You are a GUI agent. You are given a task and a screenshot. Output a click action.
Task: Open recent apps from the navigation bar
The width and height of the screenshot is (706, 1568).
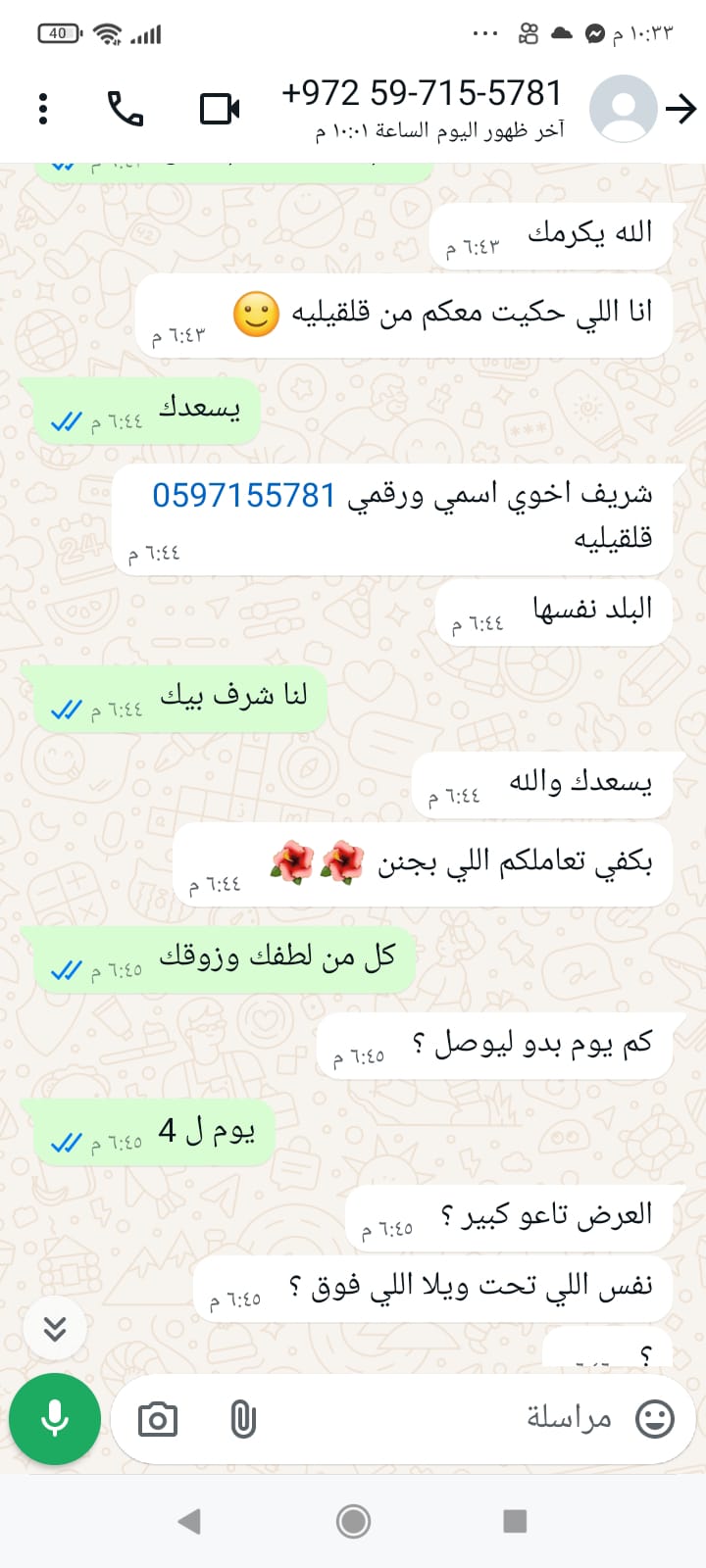click(x=515, y=1521)
